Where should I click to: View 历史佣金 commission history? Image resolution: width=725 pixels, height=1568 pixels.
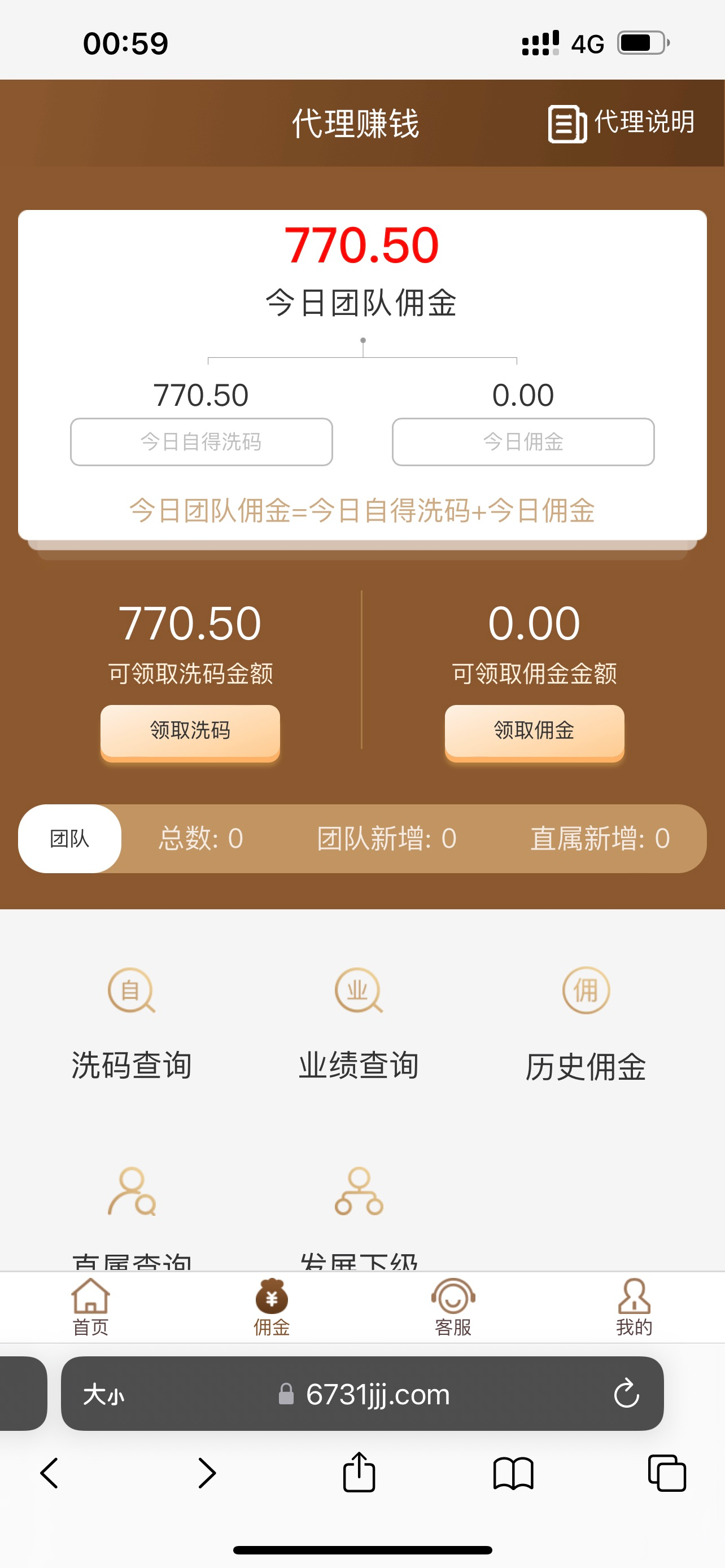point(586,1024)
